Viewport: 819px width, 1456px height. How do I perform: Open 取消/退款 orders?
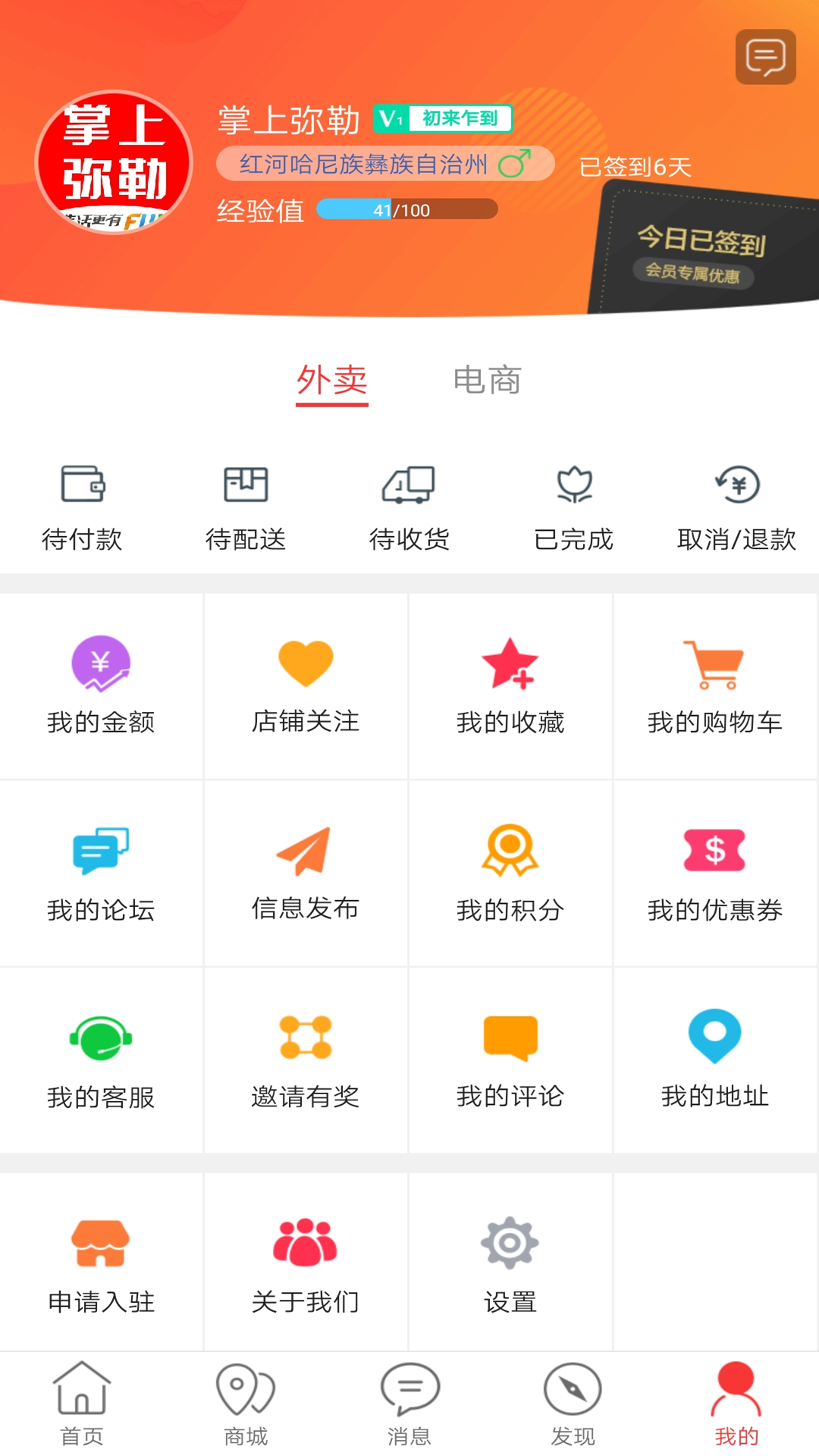737,507
